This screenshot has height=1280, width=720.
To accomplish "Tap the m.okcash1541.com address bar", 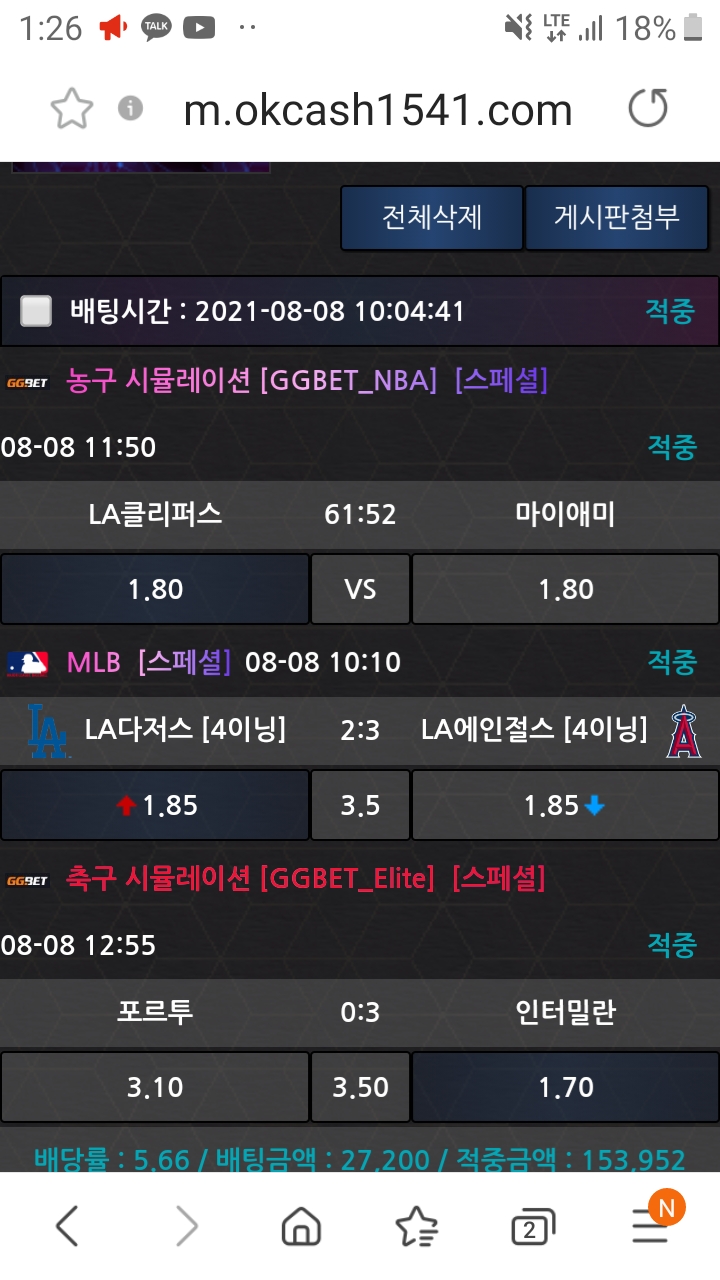I will [x=378, y=110].
